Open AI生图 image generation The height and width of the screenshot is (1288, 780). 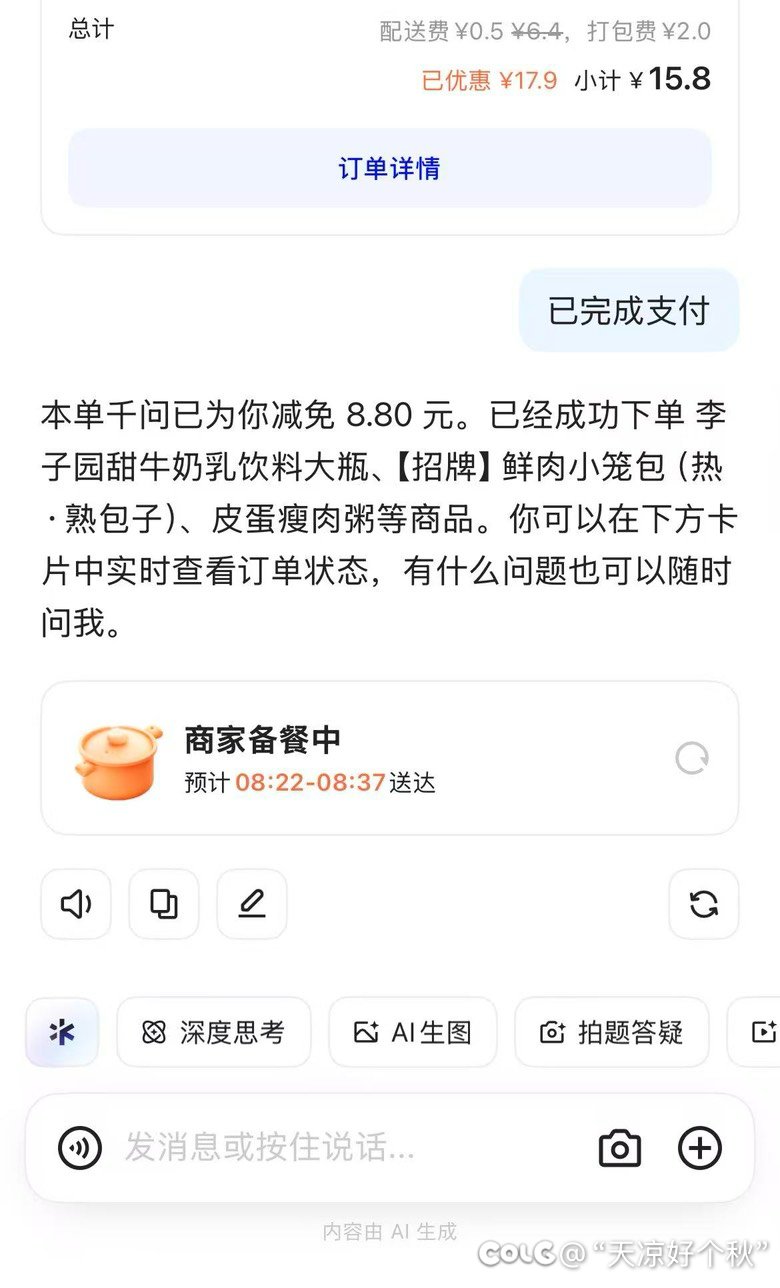pyautogui.click(x=412, y=1032)
